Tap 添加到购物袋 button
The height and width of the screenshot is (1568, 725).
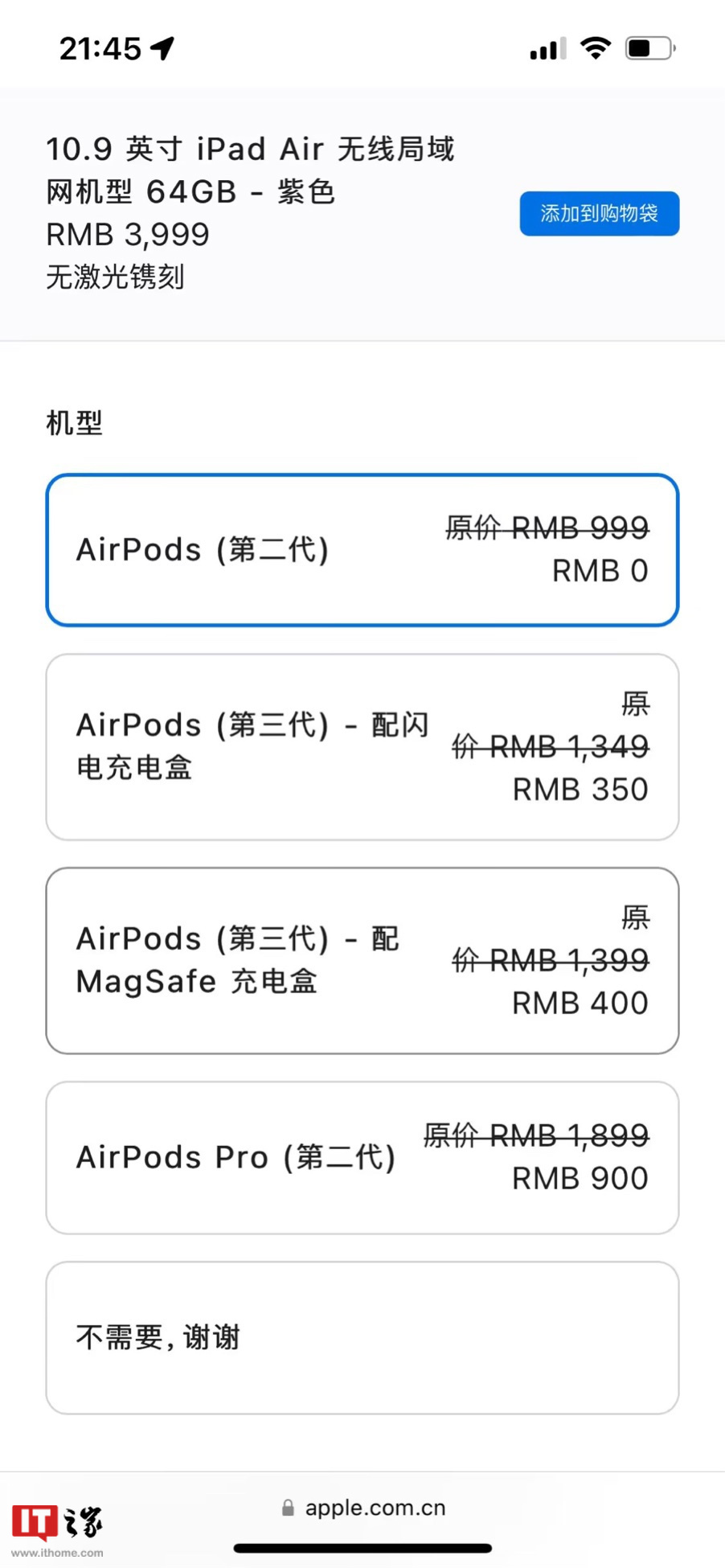600,214
